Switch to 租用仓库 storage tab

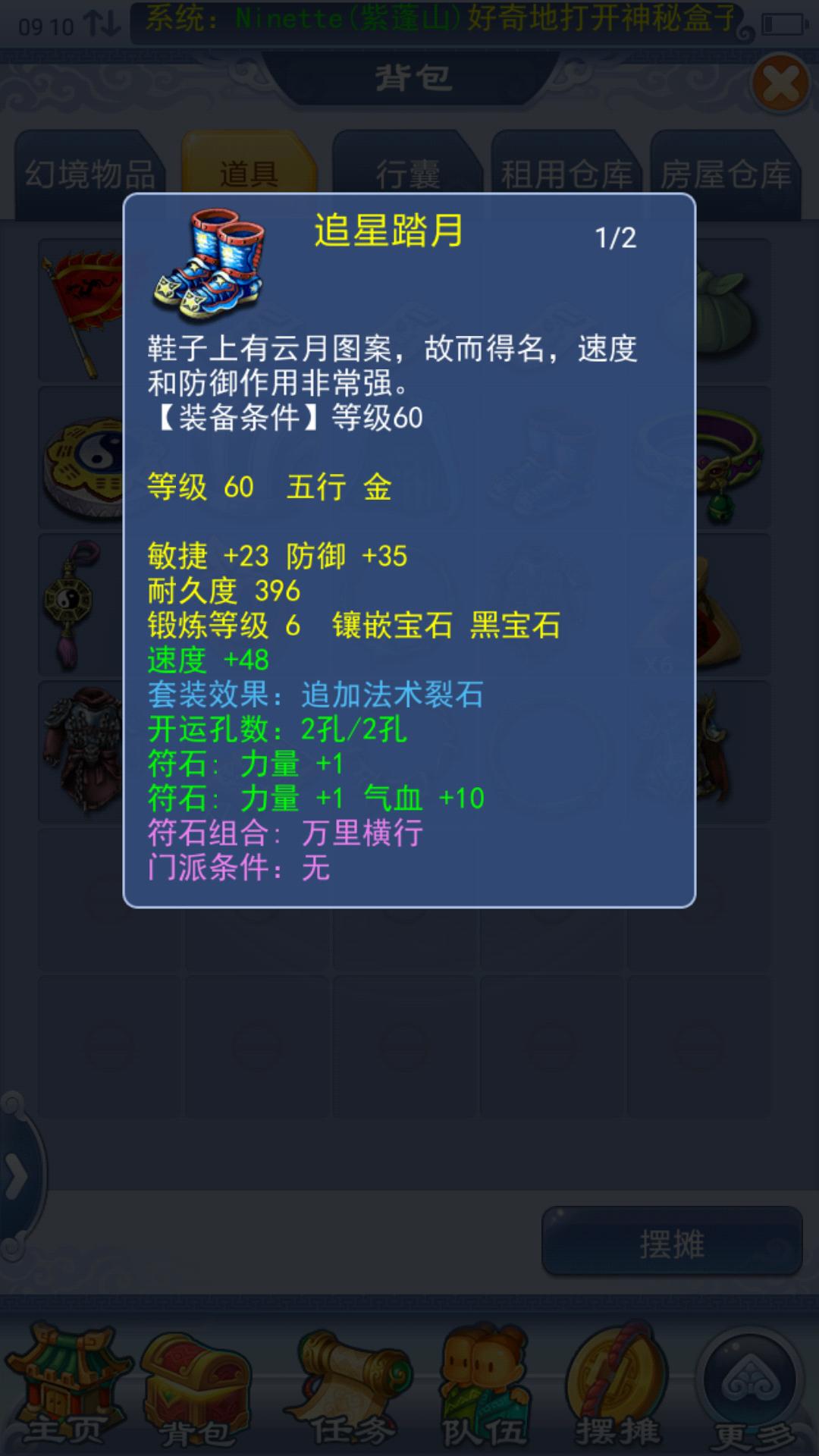point(566,174)
